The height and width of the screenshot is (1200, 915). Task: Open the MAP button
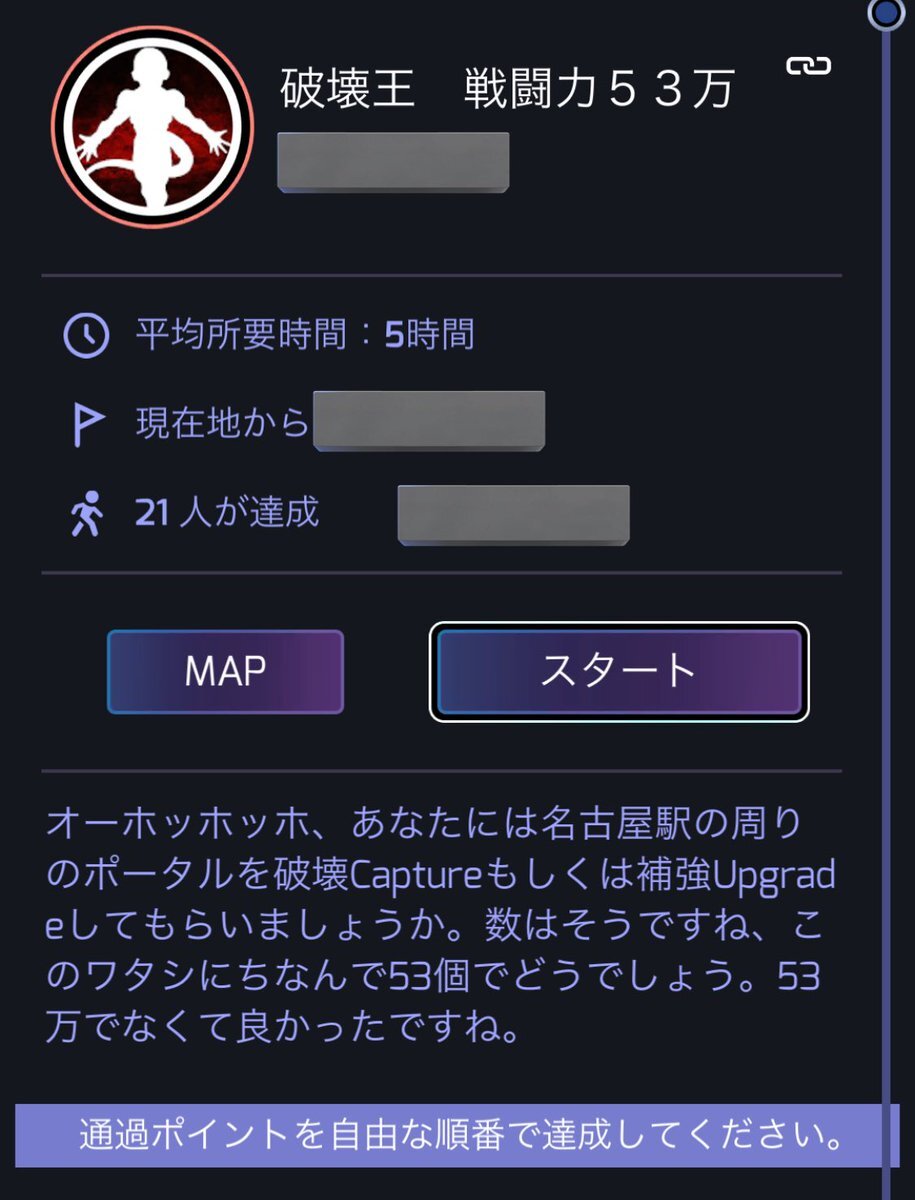click(x=225, y=671)
